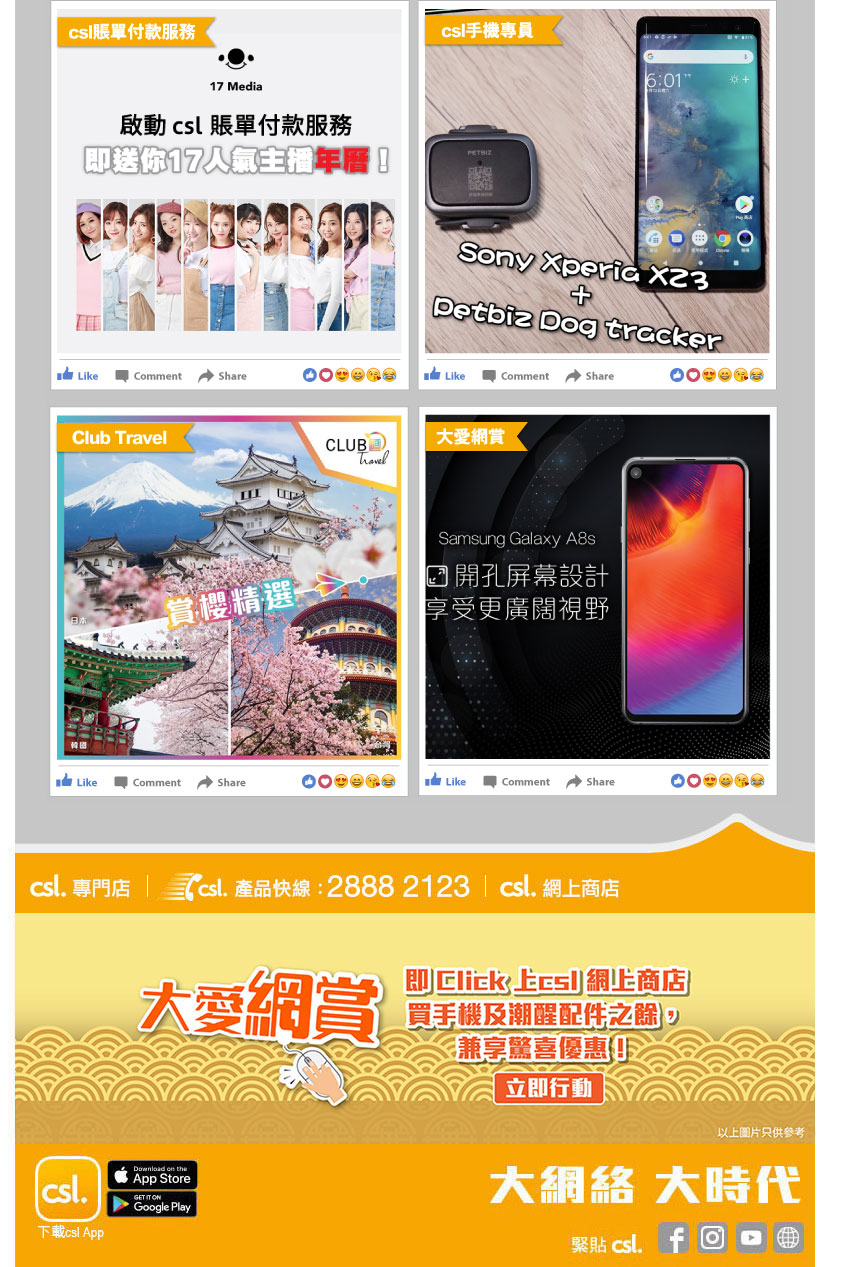Open csl YouTube channel icon

pos(751,1238)
